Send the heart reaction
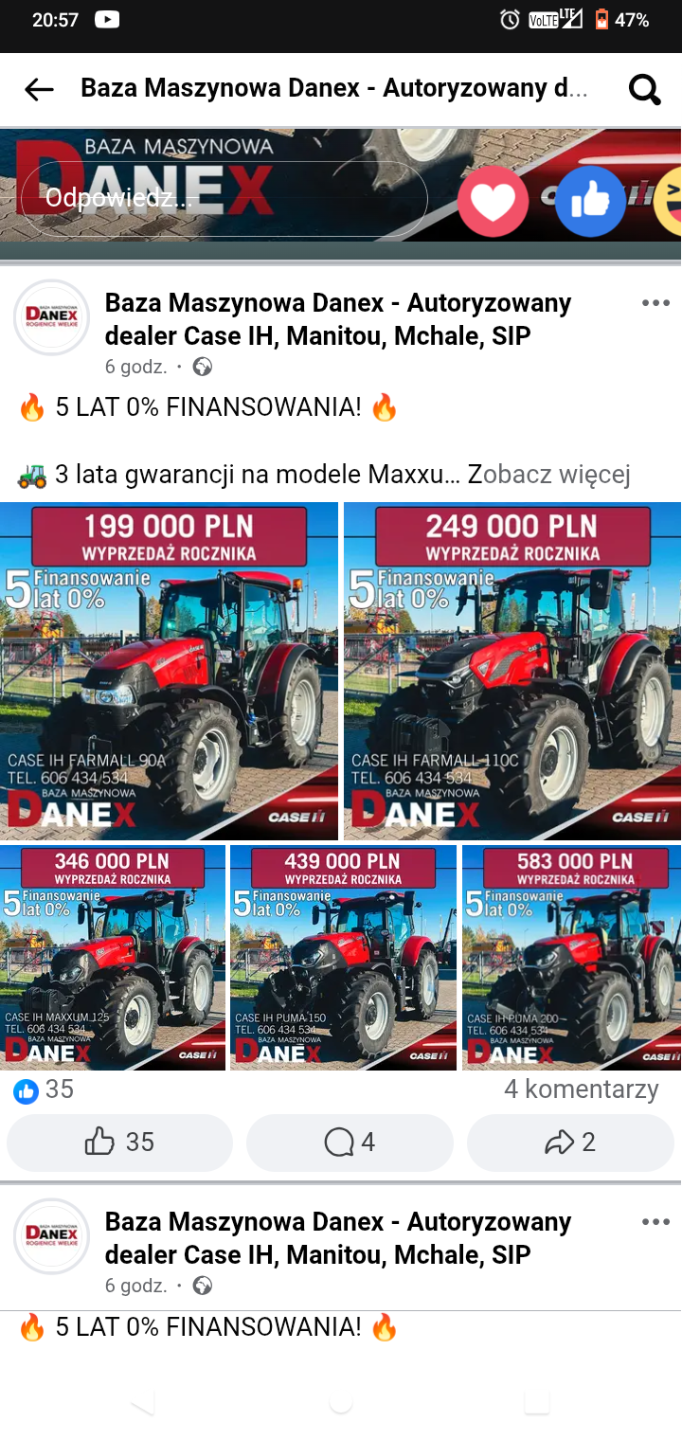This screenshot has height=1440, width=682. coord(492,201)
